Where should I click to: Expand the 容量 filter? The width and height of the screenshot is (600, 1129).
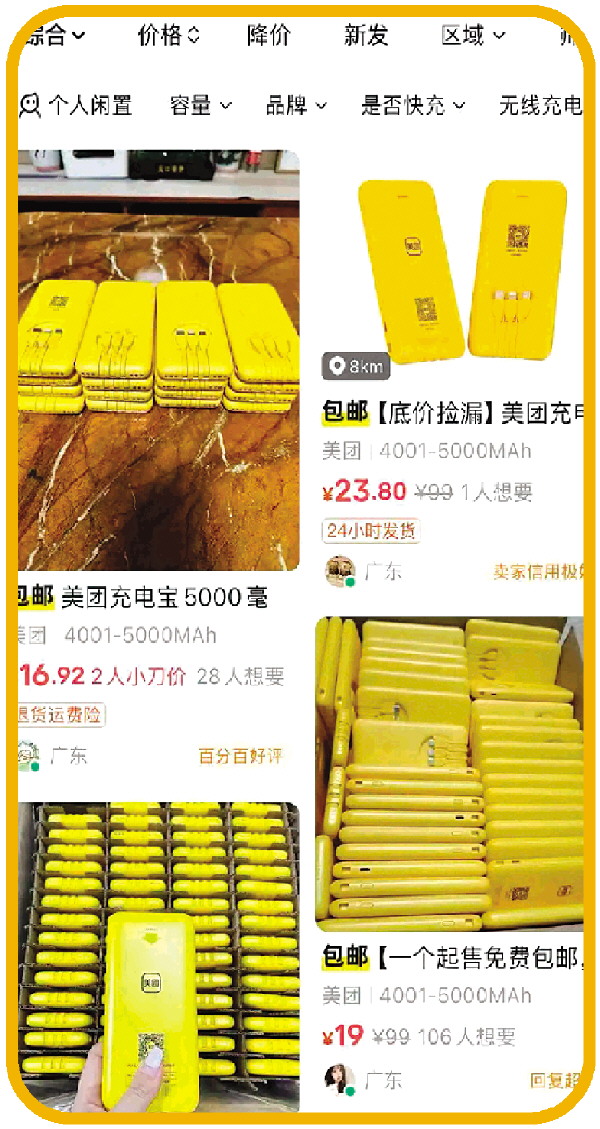[200, 105]
